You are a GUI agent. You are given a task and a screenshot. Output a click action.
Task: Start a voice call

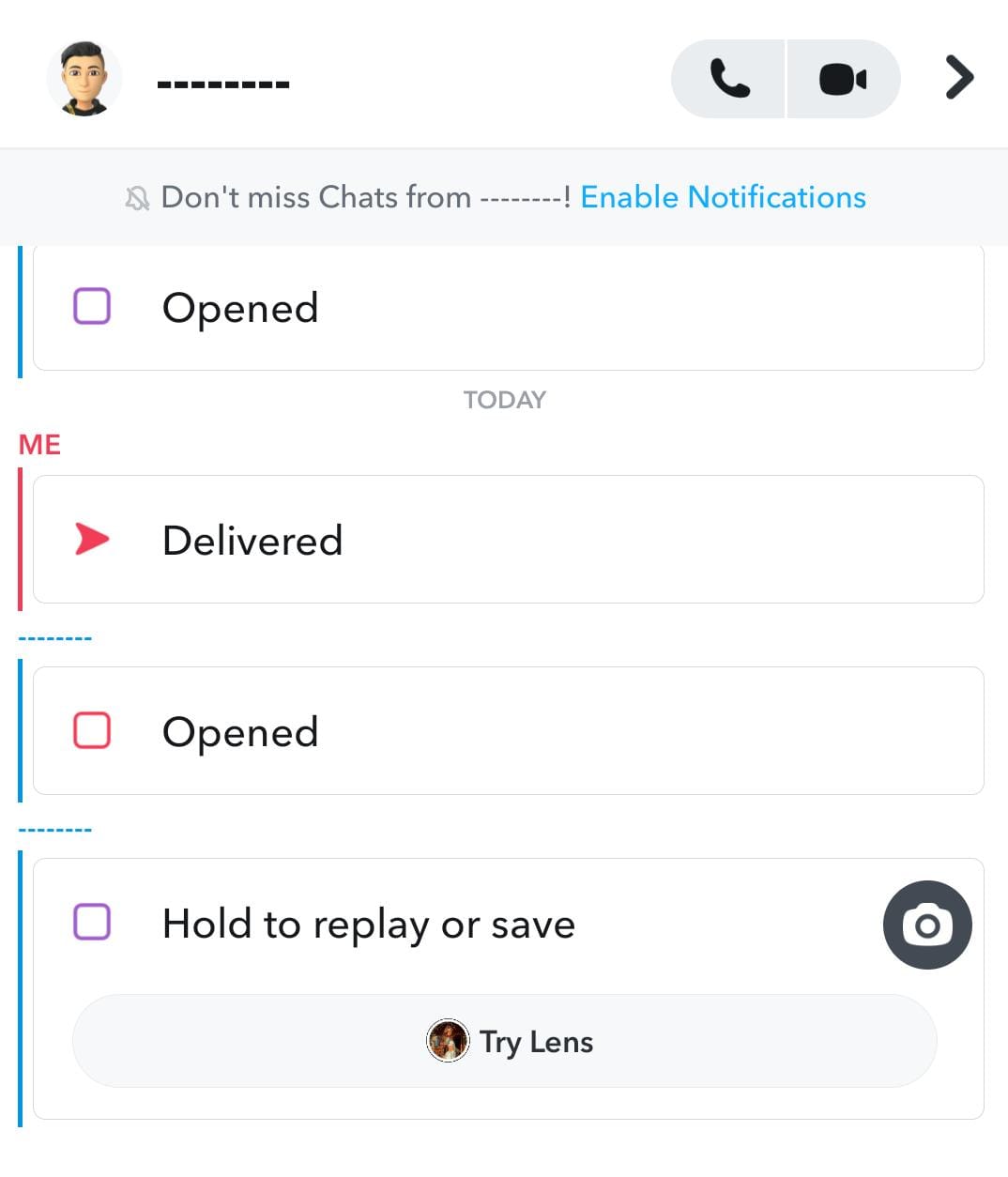[729, 79]
